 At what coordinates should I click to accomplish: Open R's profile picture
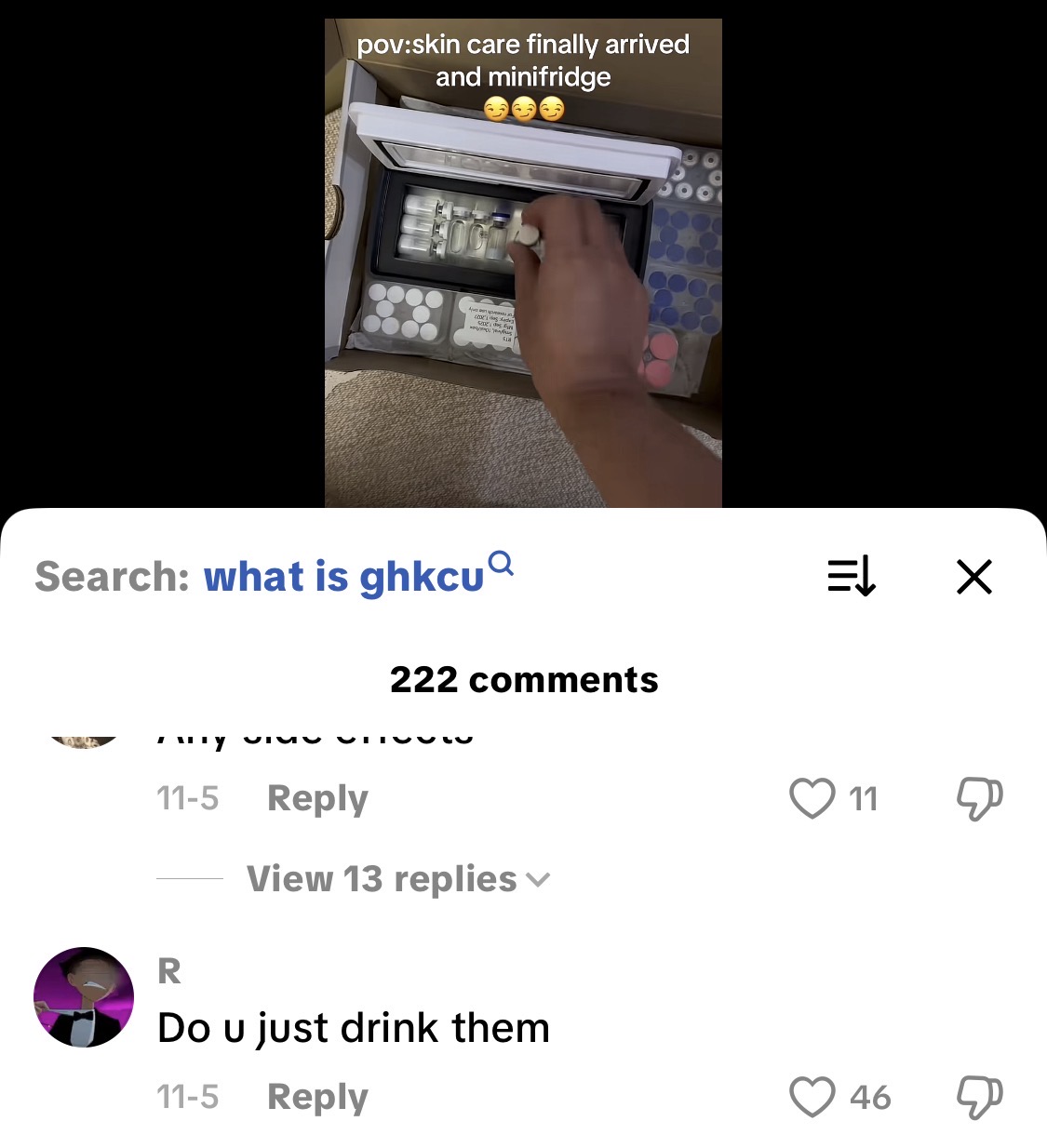(x=84, y=997)
